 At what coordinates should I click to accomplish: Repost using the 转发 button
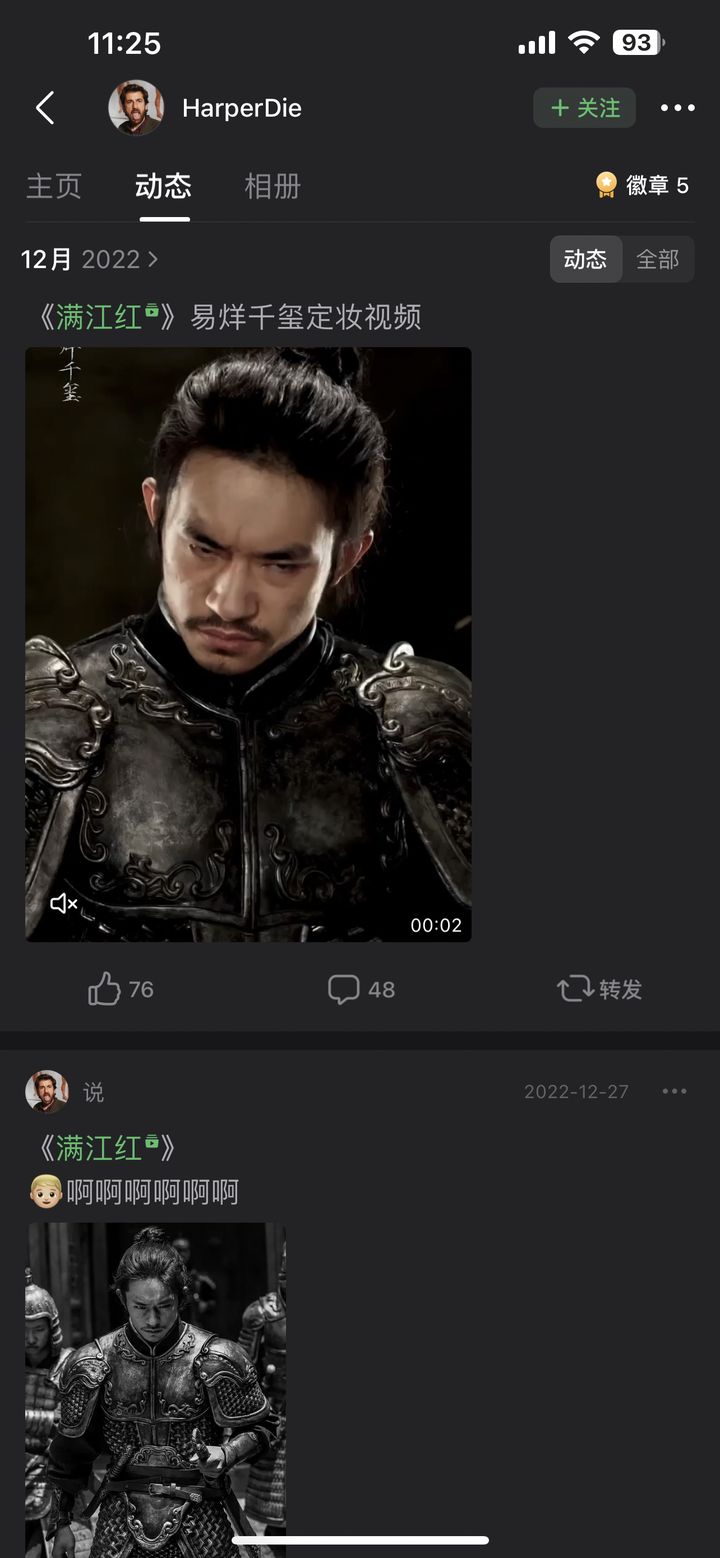[599, 989]
